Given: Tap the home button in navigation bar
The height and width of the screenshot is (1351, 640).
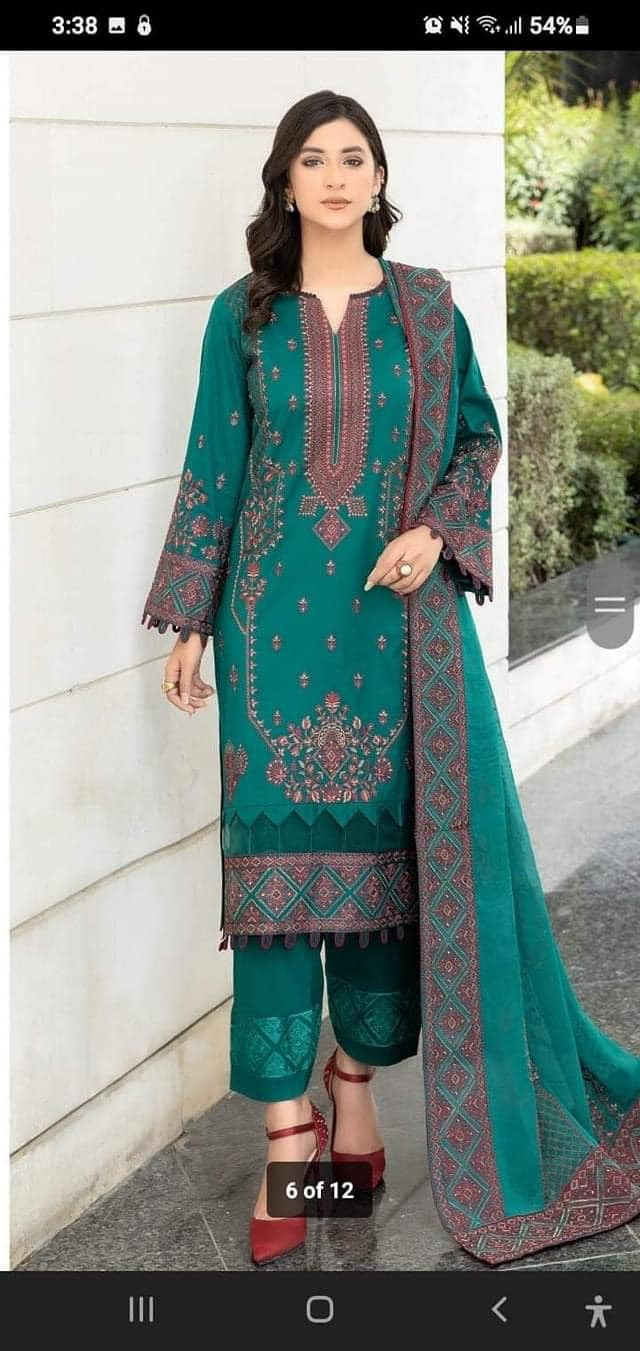Looking at the screenshot, I should 320,1309.
